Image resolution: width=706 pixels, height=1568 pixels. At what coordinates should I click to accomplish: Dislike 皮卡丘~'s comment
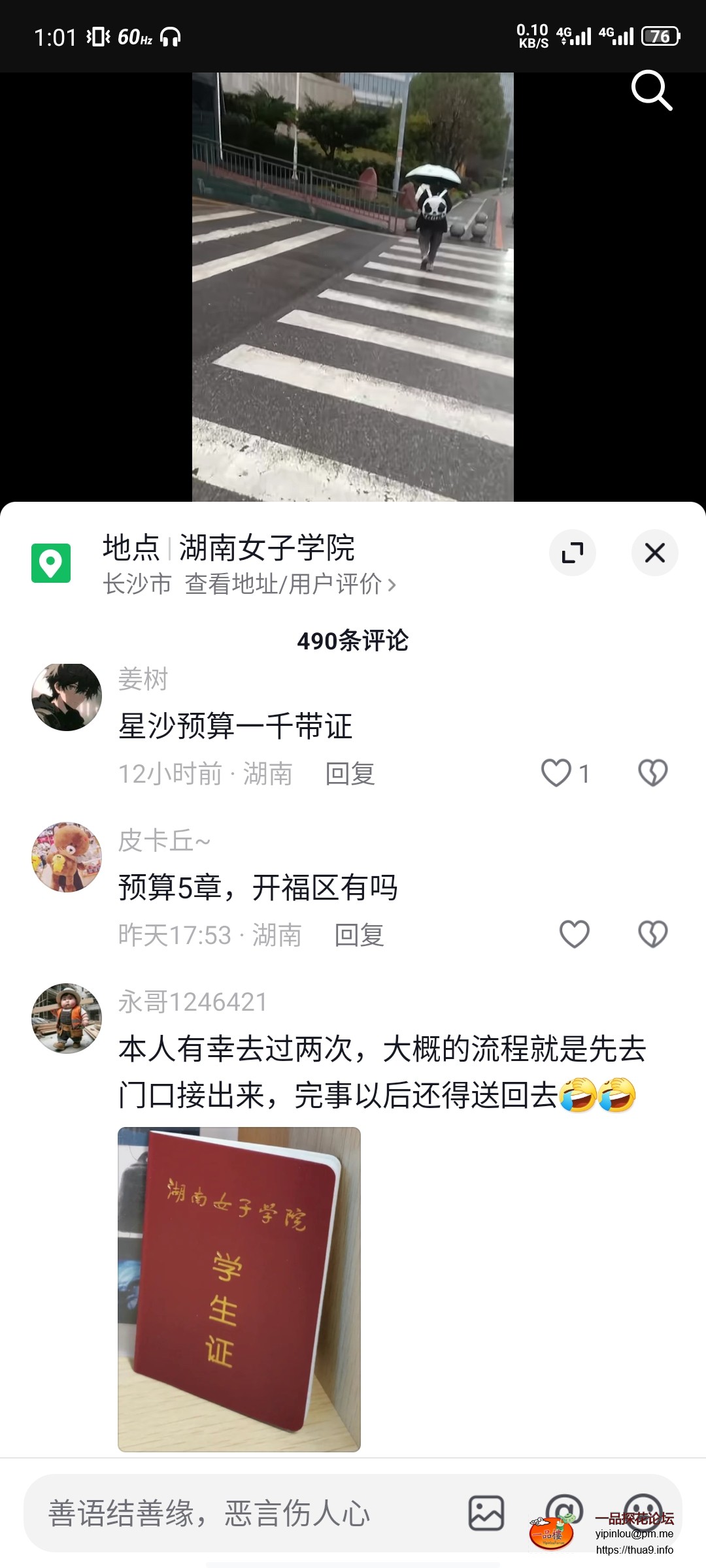point(652,934)
